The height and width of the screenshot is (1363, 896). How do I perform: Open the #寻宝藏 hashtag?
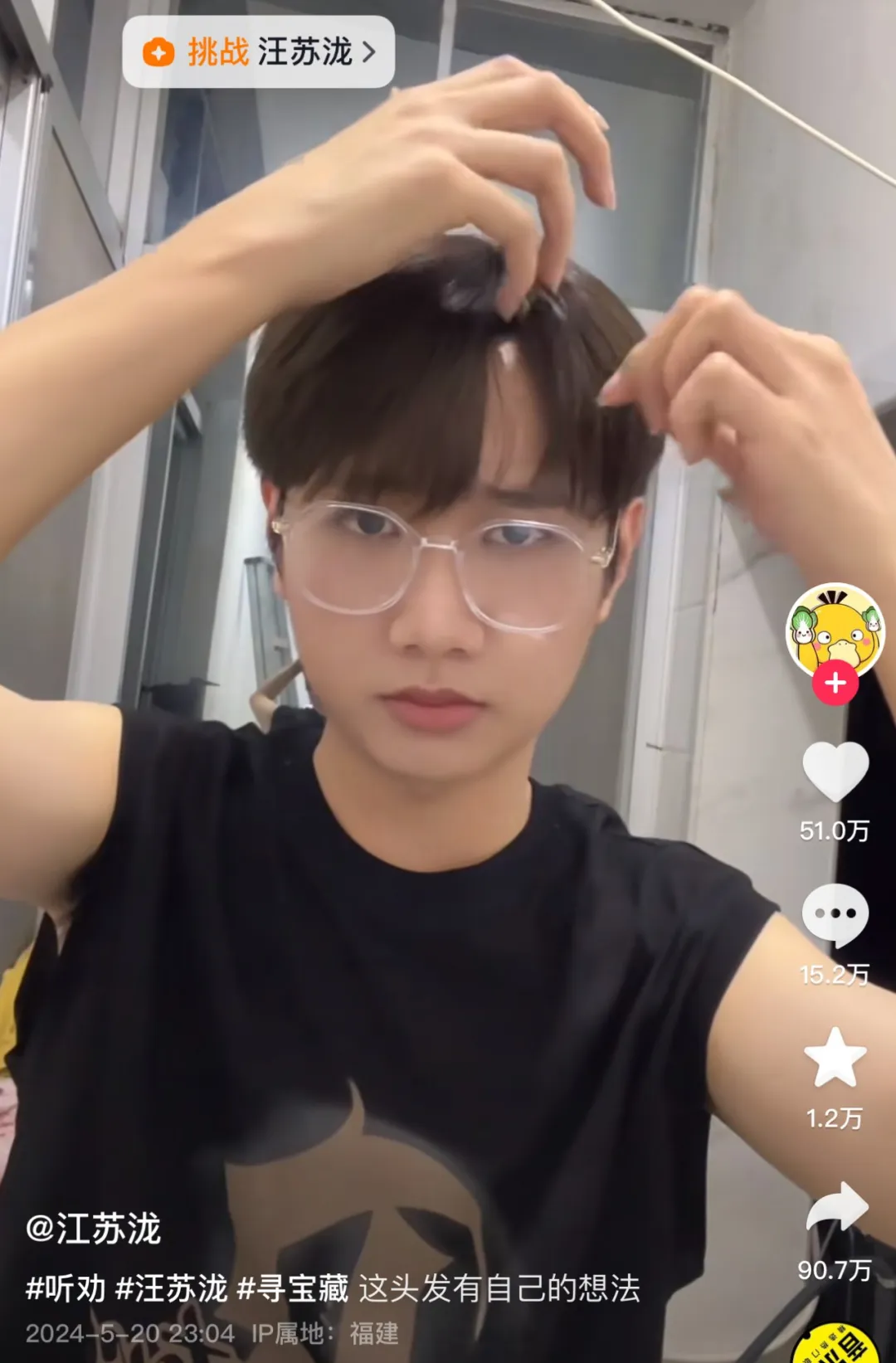pyautogui.click(x=293, y=1288)
